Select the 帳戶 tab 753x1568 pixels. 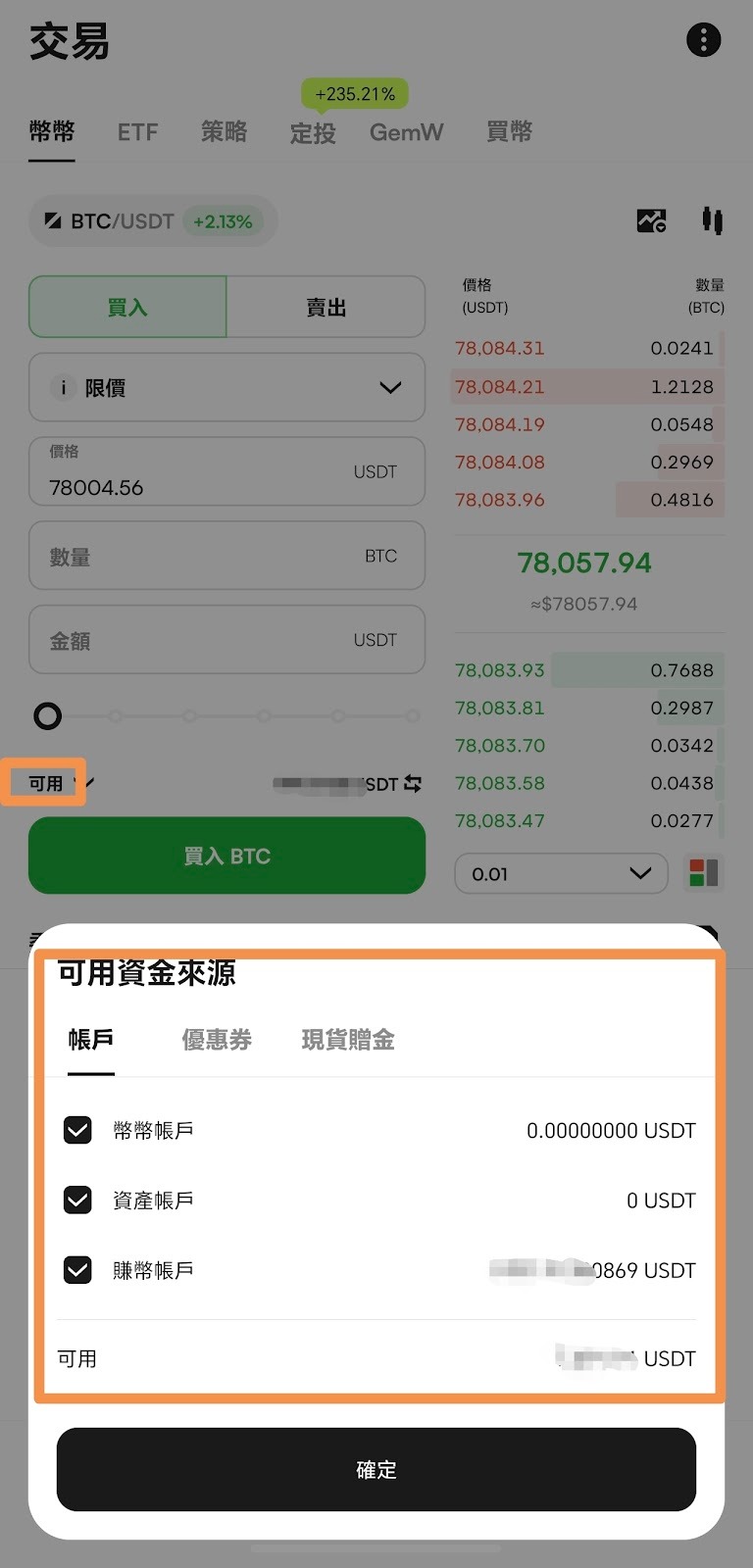[x=91, y=1040]
